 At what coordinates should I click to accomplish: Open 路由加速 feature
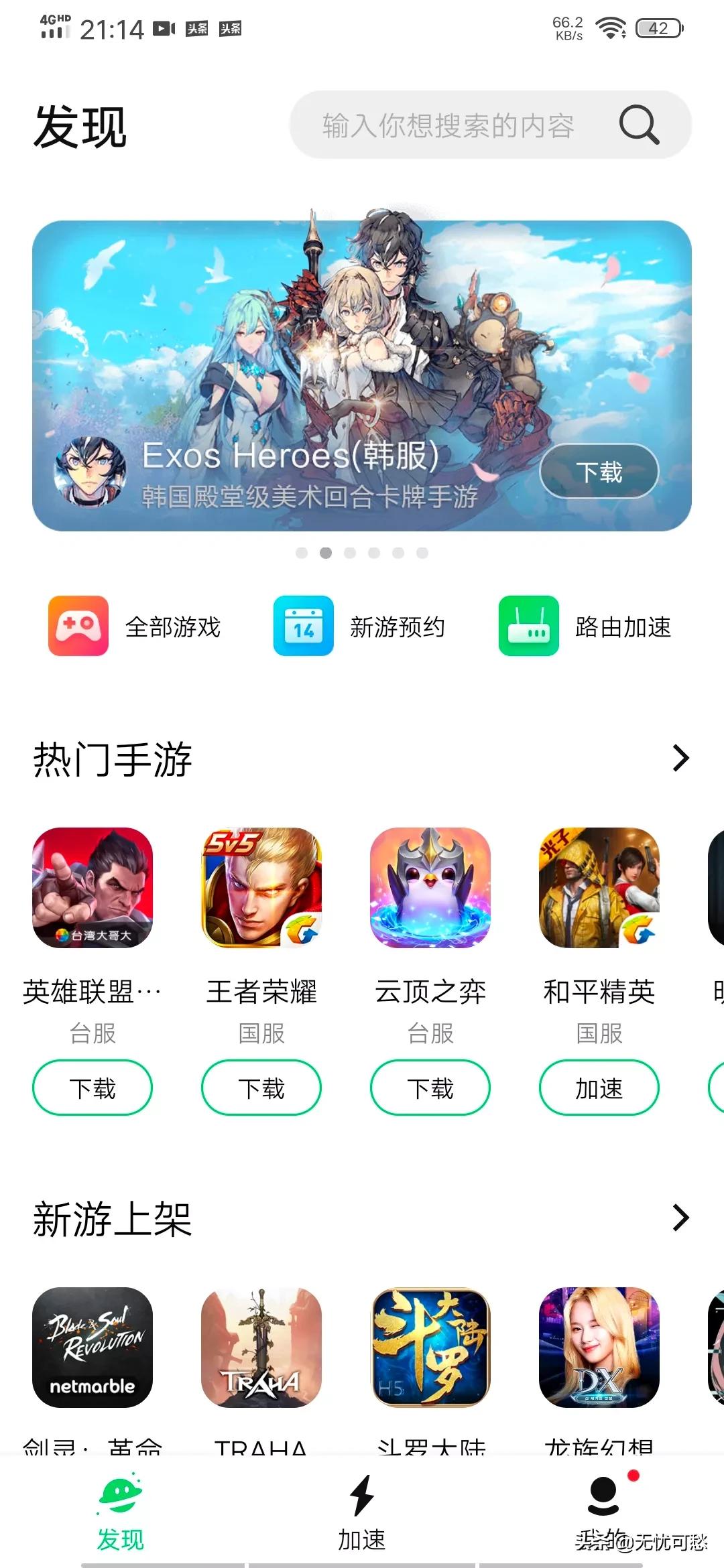(x=585, y=626)
